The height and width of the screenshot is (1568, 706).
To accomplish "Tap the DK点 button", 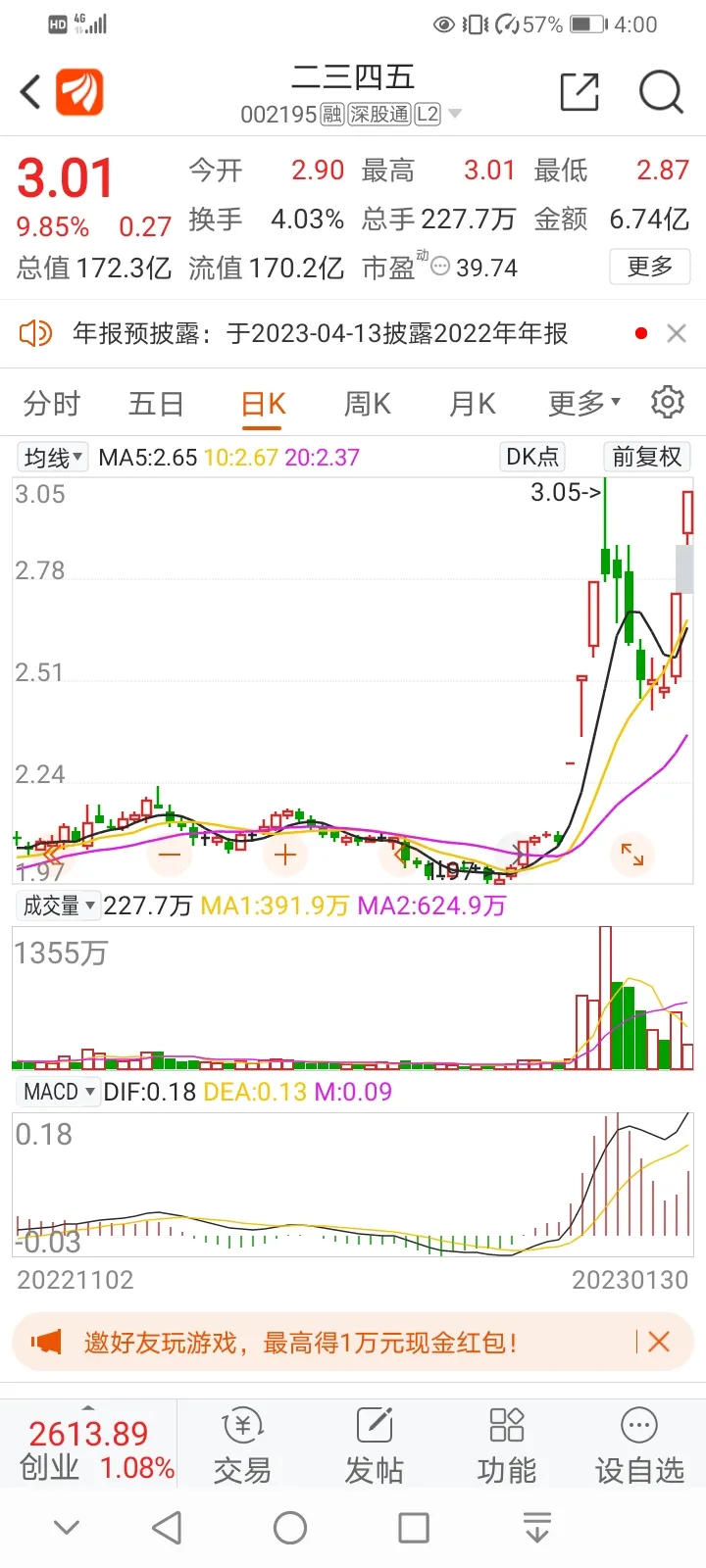I will [x=532, y=457].
